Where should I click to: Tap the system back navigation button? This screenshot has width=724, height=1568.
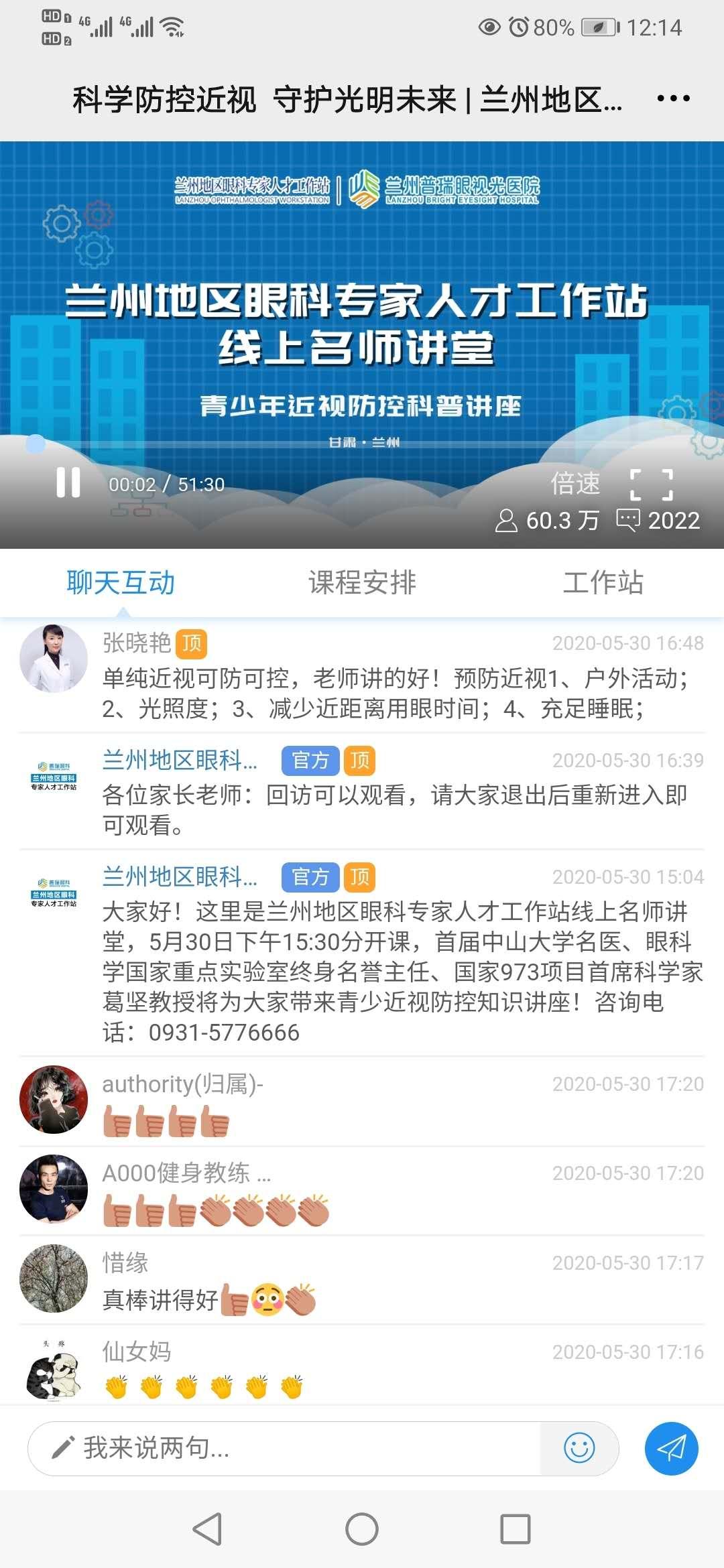pos(207,1529)
